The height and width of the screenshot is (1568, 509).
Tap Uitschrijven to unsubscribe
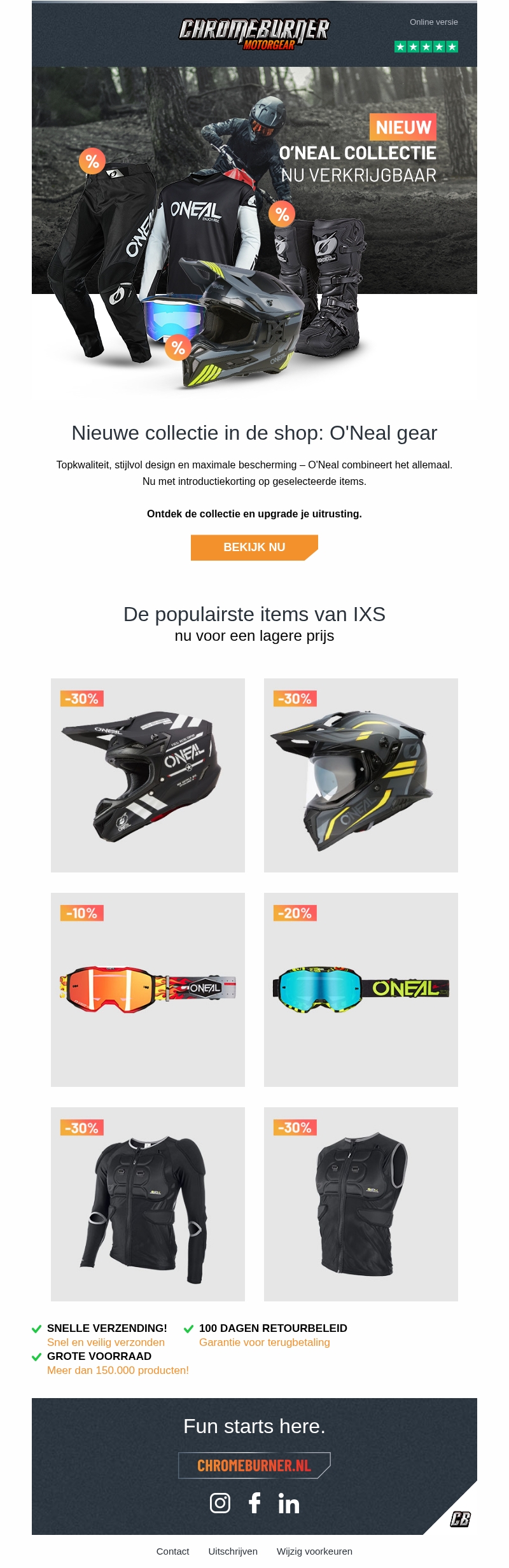tap(233, 1551)
